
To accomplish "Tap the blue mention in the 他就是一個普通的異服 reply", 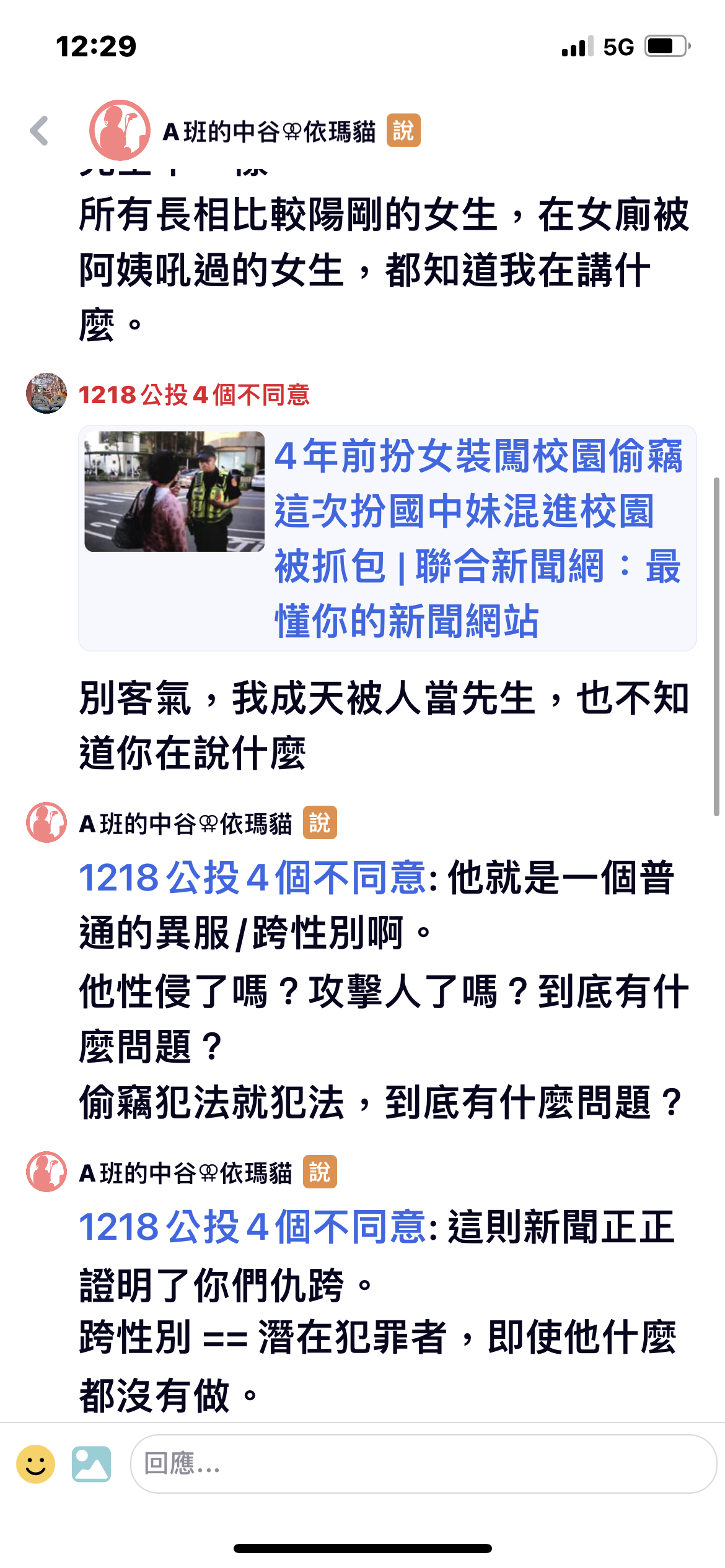I will pos(252,878).
